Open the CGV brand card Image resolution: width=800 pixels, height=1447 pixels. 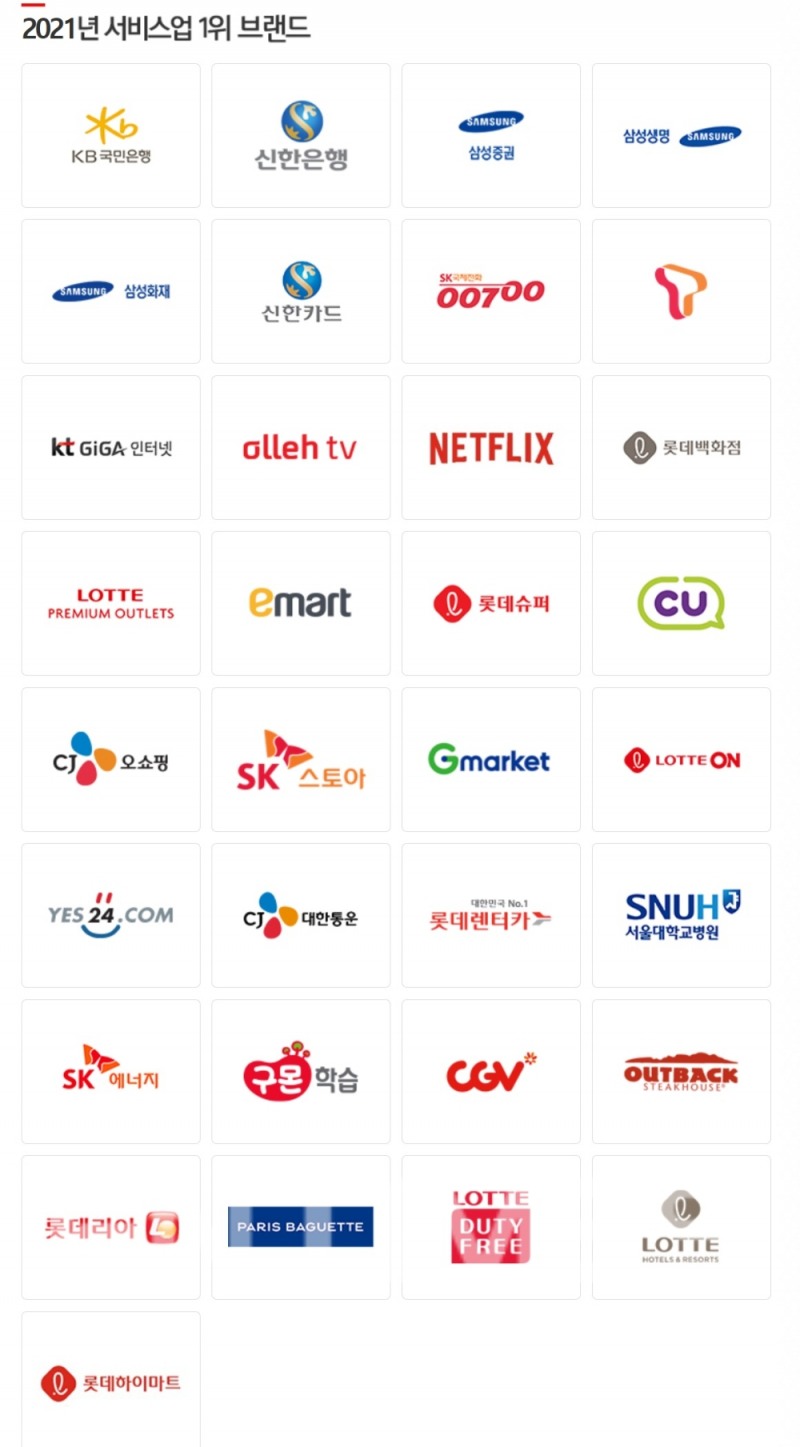coord(491,1072)
